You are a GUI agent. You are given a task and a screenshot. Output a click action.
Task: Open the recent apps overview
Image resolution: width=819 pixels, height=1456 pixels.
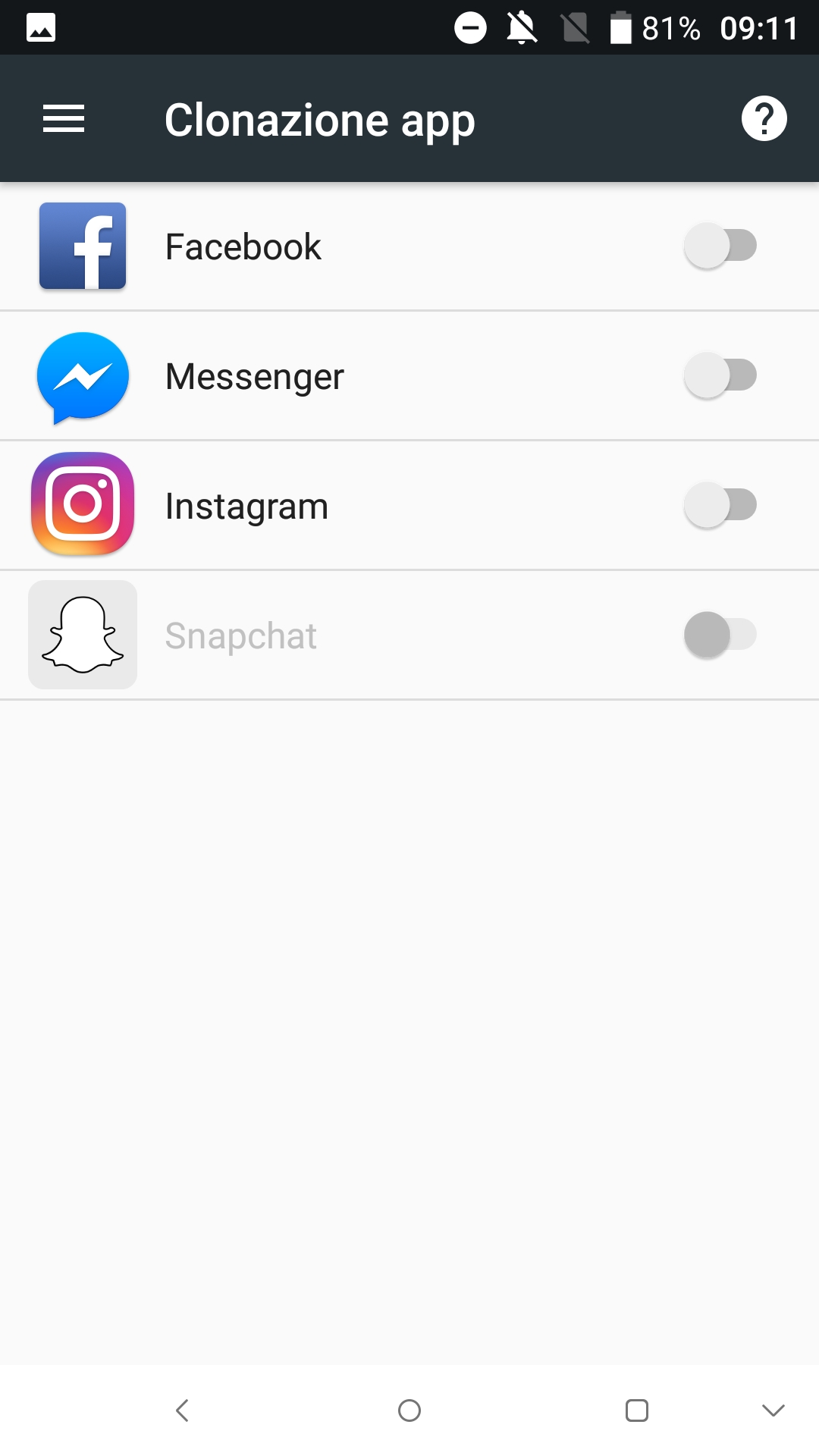[637, 1410]
